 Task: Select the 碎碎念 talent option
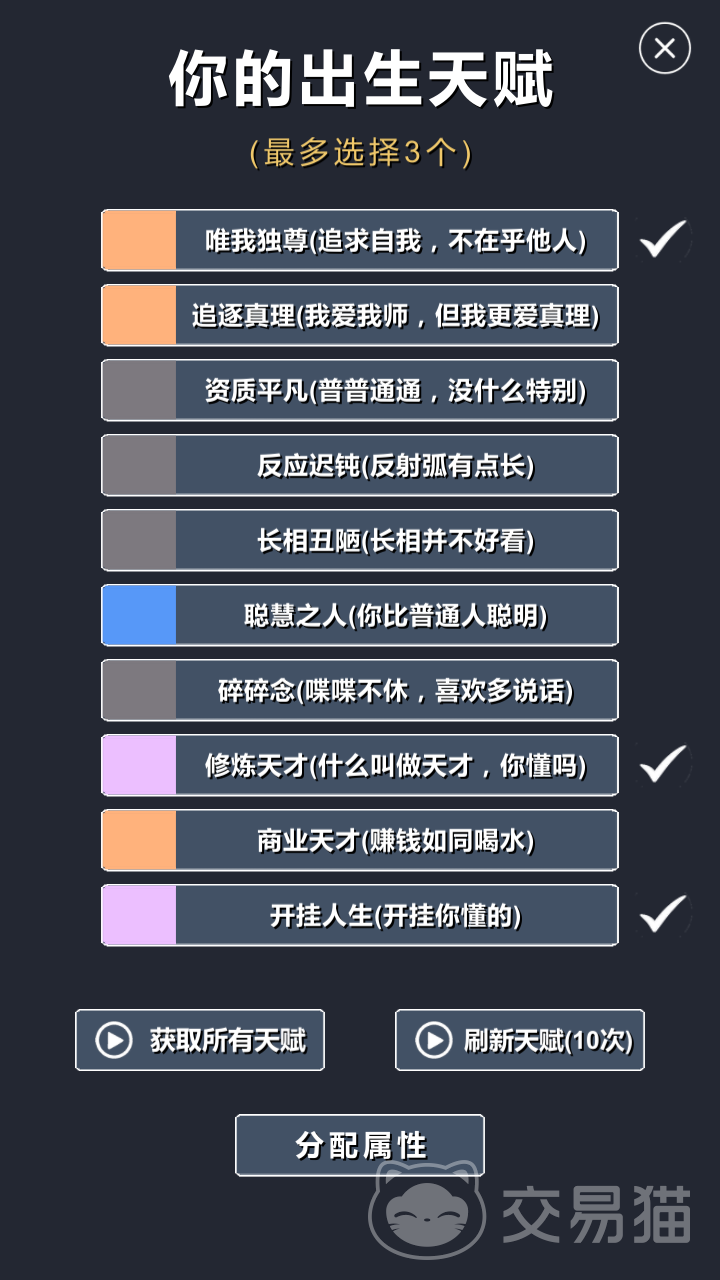[359, 690]
